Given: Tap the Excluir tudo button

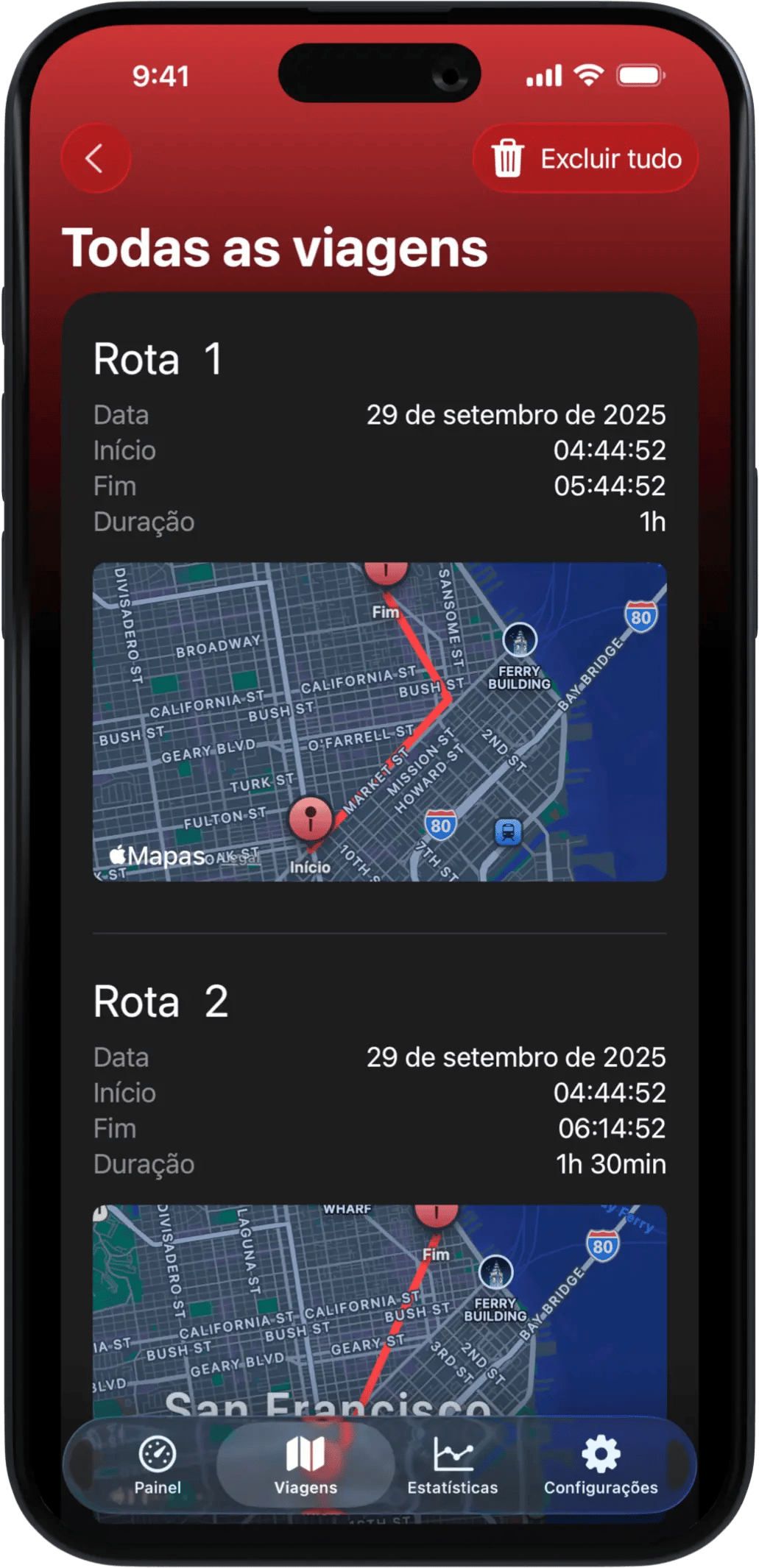Looking at the screenshot, I should coord(585,158).
